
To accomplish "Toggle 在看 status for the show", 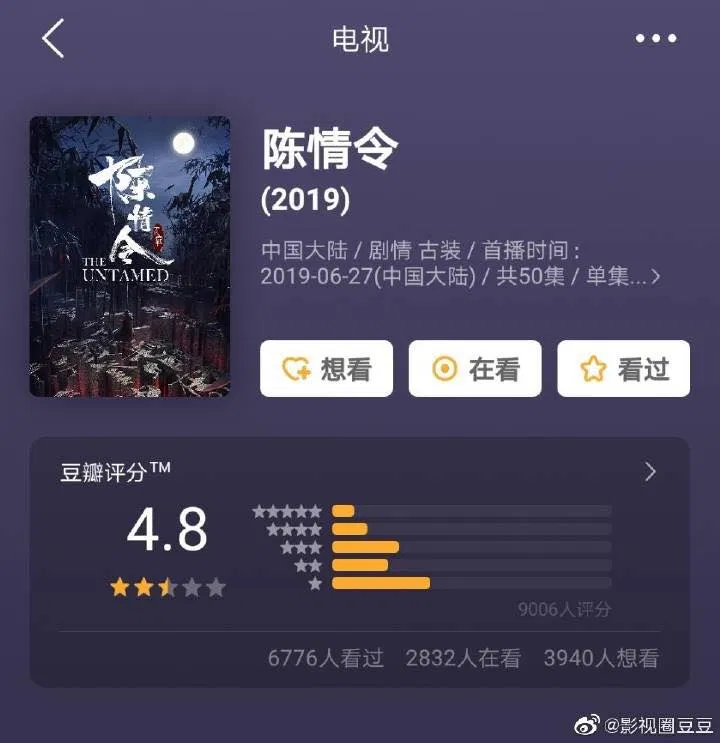I will coord(475,368).
